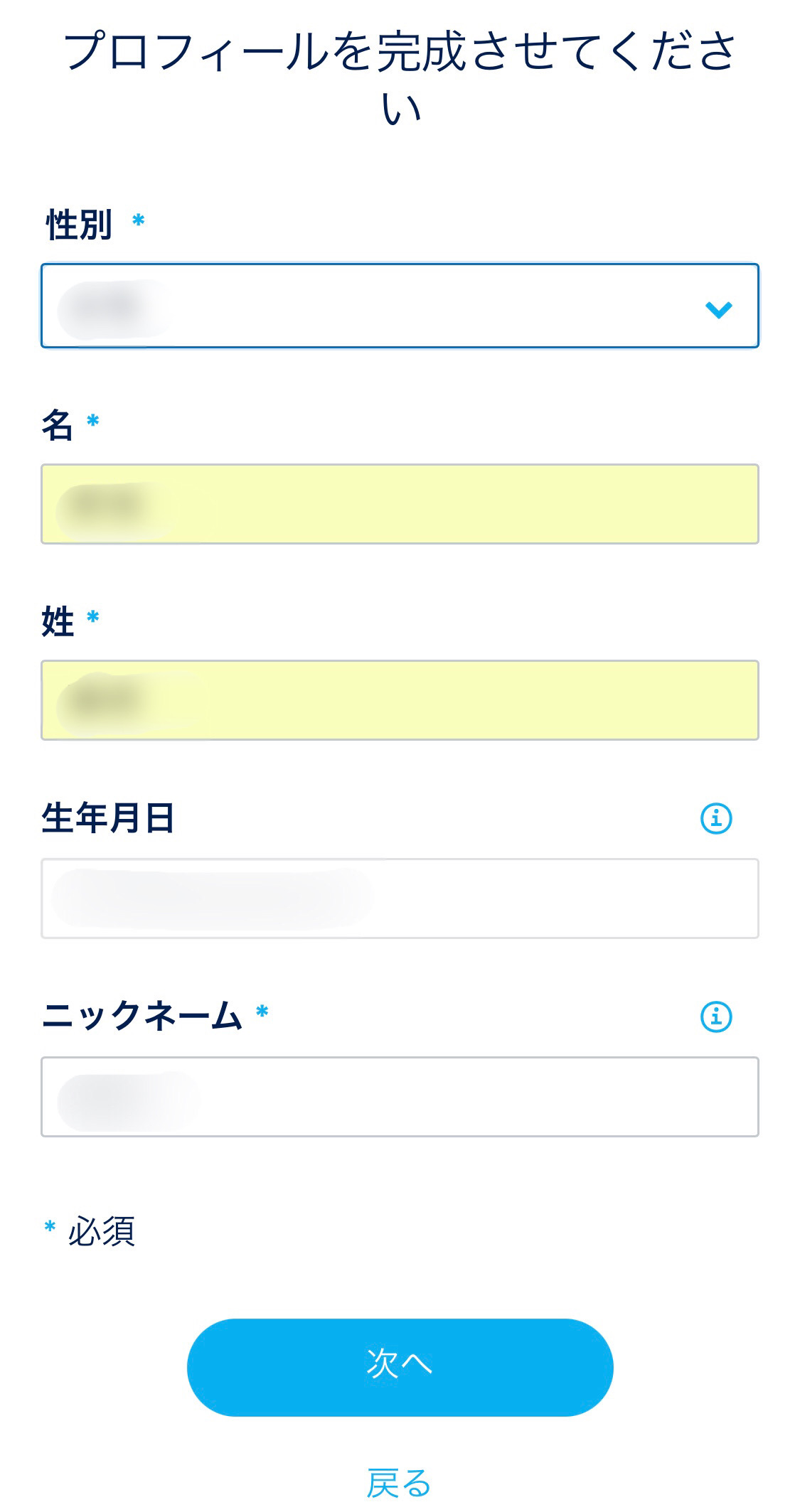Show info about ニックネーム
Viewport: 800px width, 1512px height.
tap(716, 1017)
